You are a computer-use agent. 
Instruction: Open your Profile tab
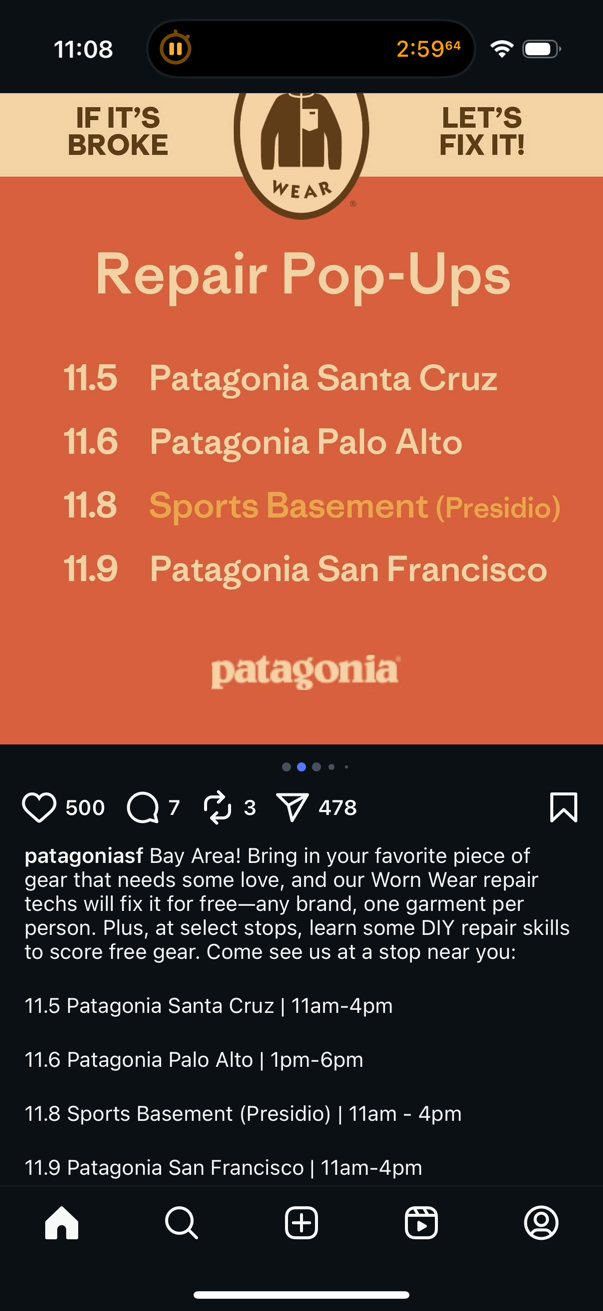[x=541, y=1222]
